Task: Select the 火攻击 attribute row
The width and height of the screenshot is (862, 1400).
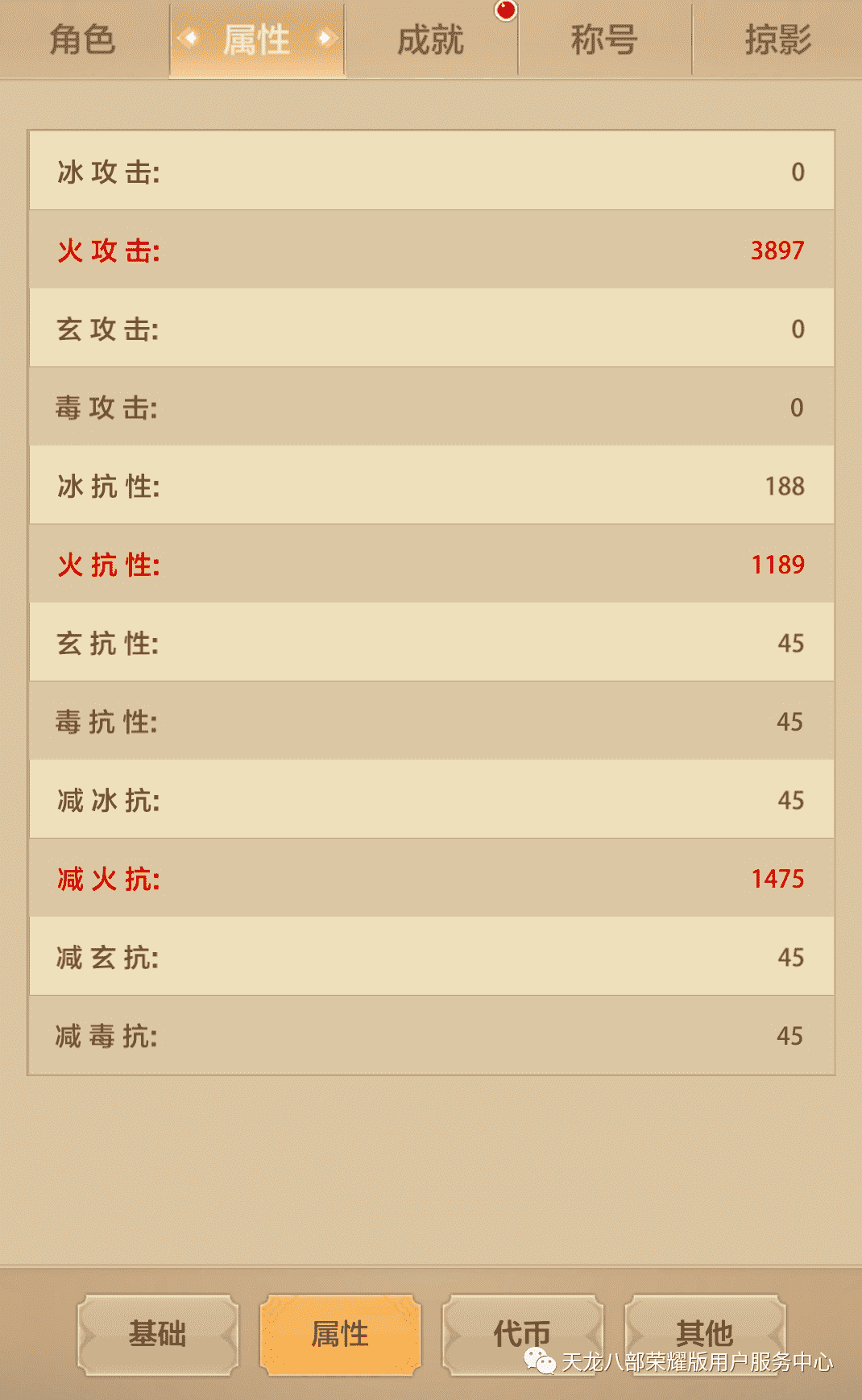Action: click(431, 250)
